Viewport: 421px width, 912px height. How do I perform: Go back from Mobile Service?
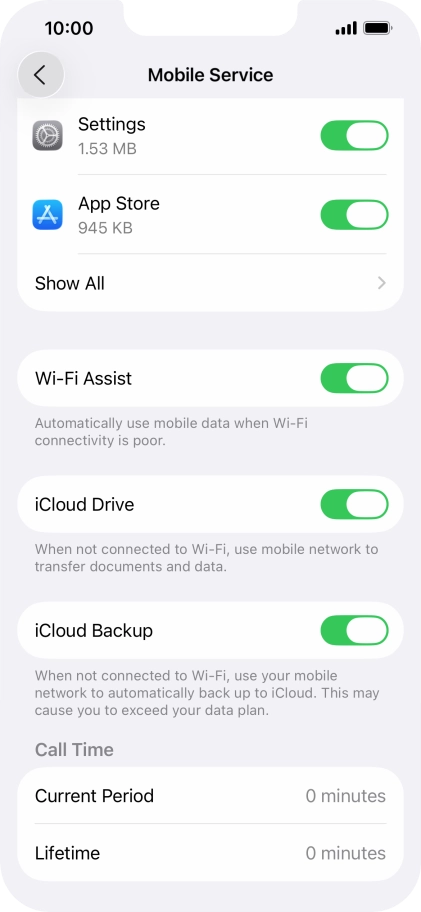click(41, 75)
